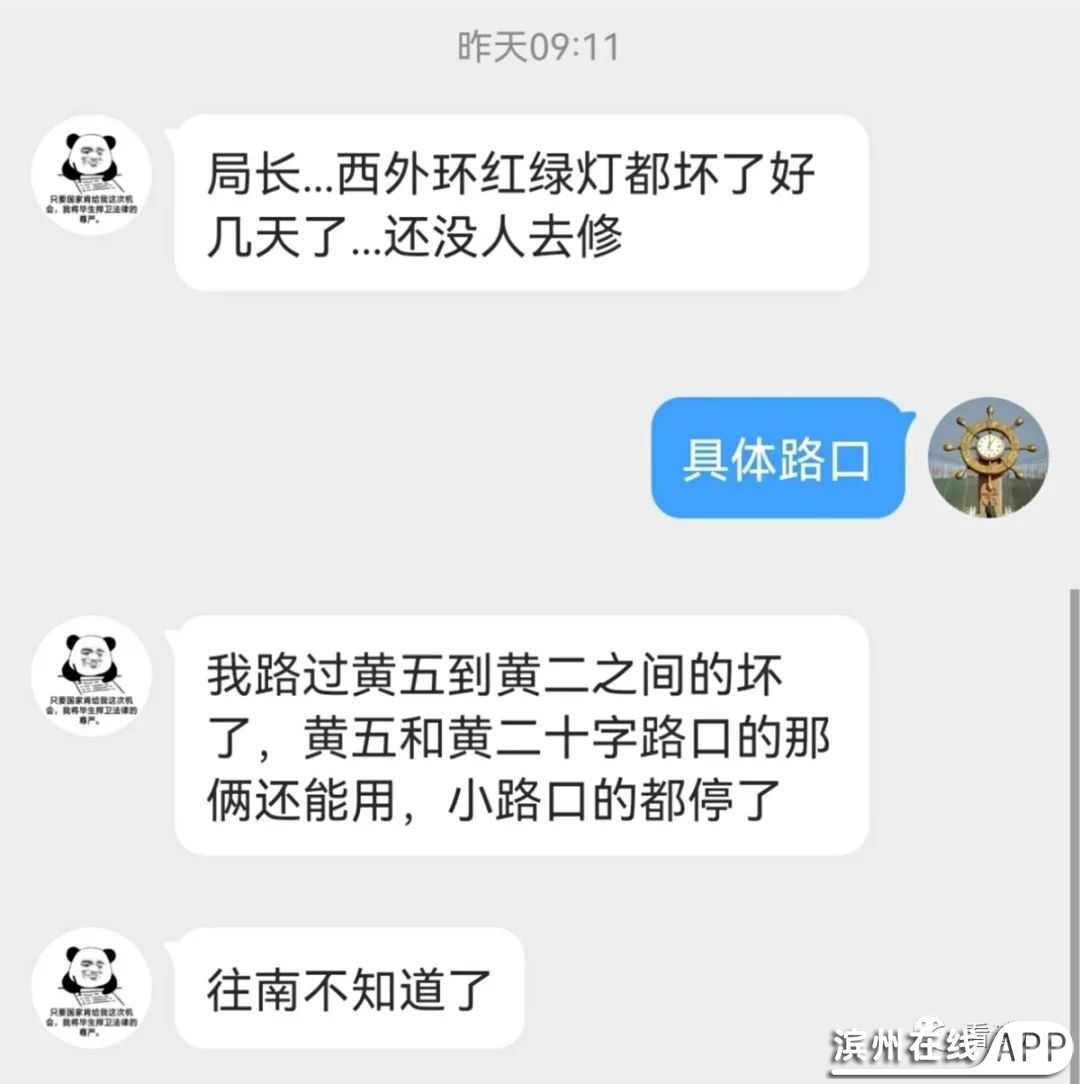Tap ship-wheel clock avatar next to 具体路口
This screenshot has width=1080, height=1084.
pos(988,458)
